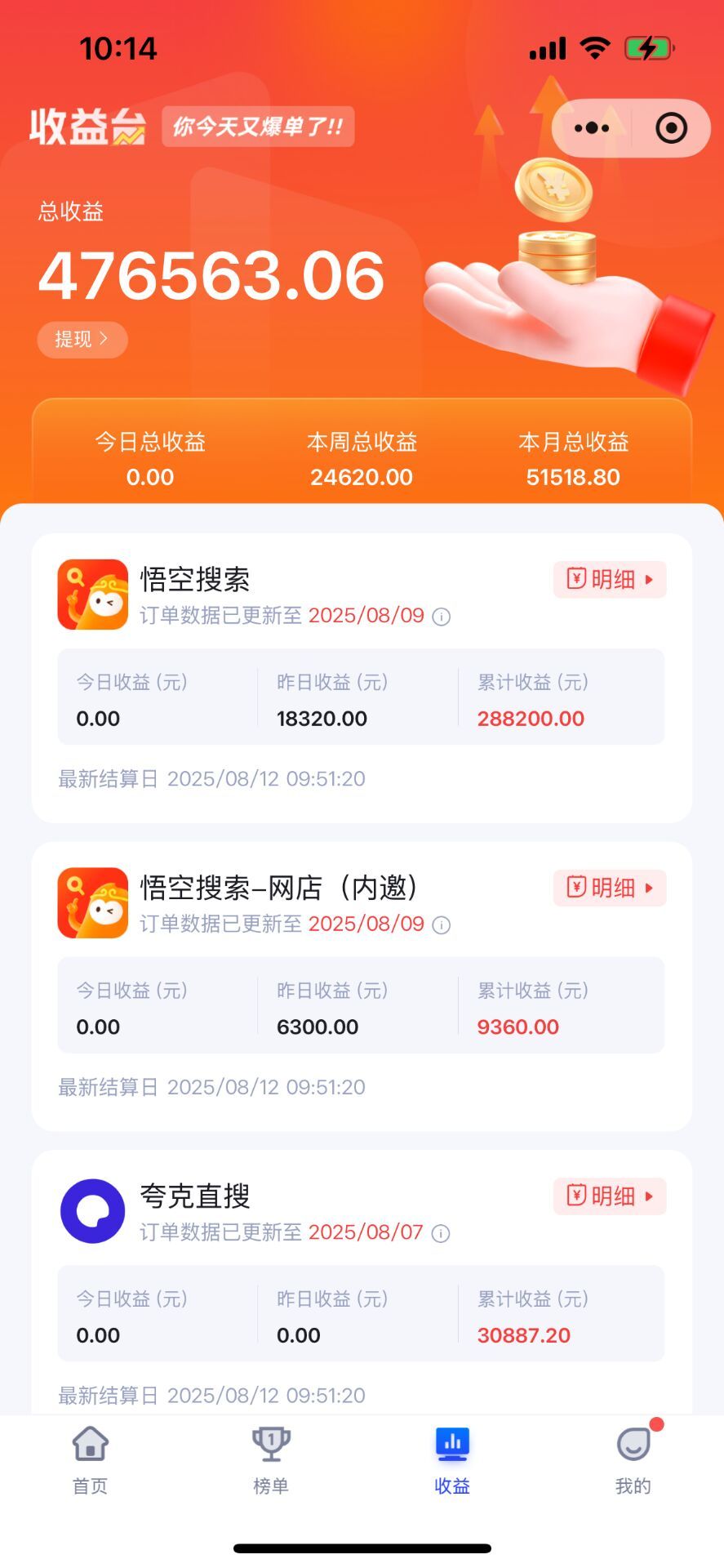Viewport: 724px width, 1568px height.
Task: Open the mini program more-options menu
Action: tap(592, 128)
